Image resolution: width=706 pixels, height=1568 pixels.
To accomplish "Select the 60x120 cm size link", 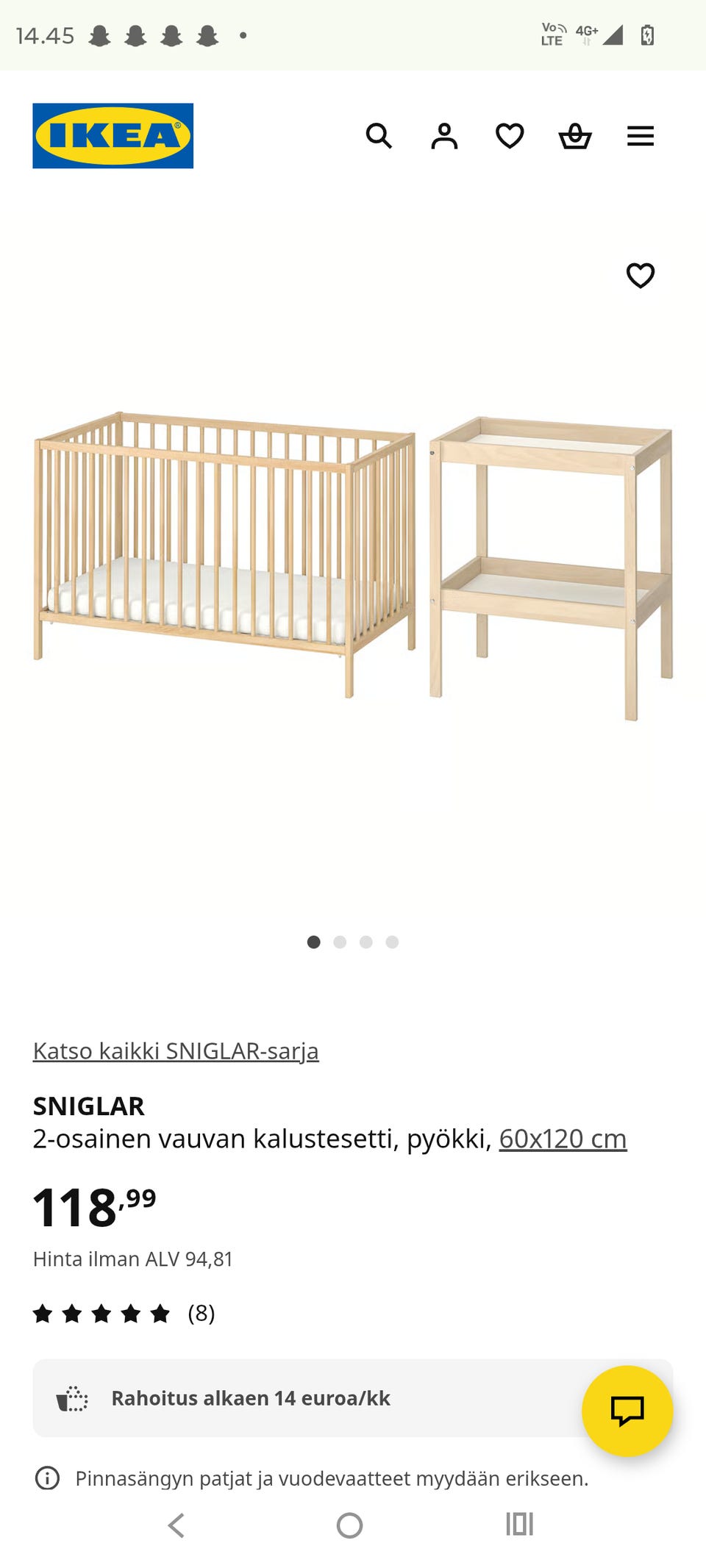I will coord(563,1139).
